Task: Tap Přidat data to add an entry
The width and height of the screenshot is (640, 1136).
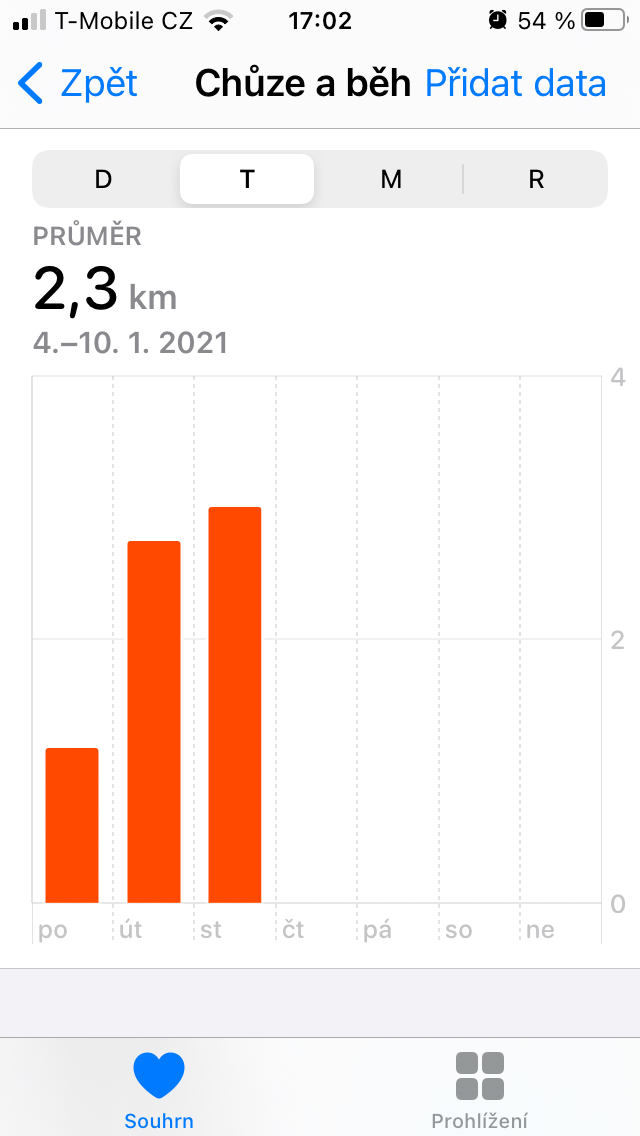Action: 515,84
